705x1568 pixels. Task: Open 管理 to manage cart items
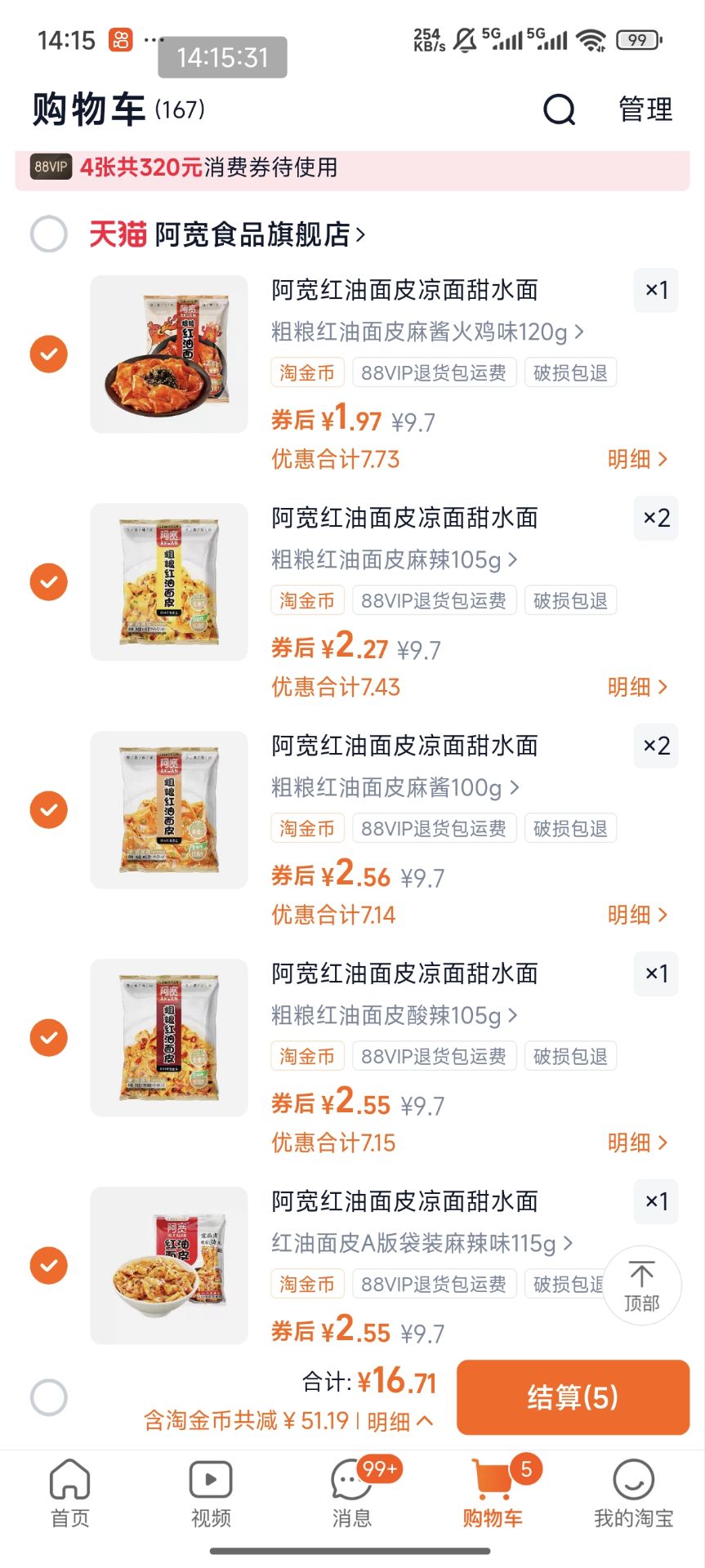645,110
